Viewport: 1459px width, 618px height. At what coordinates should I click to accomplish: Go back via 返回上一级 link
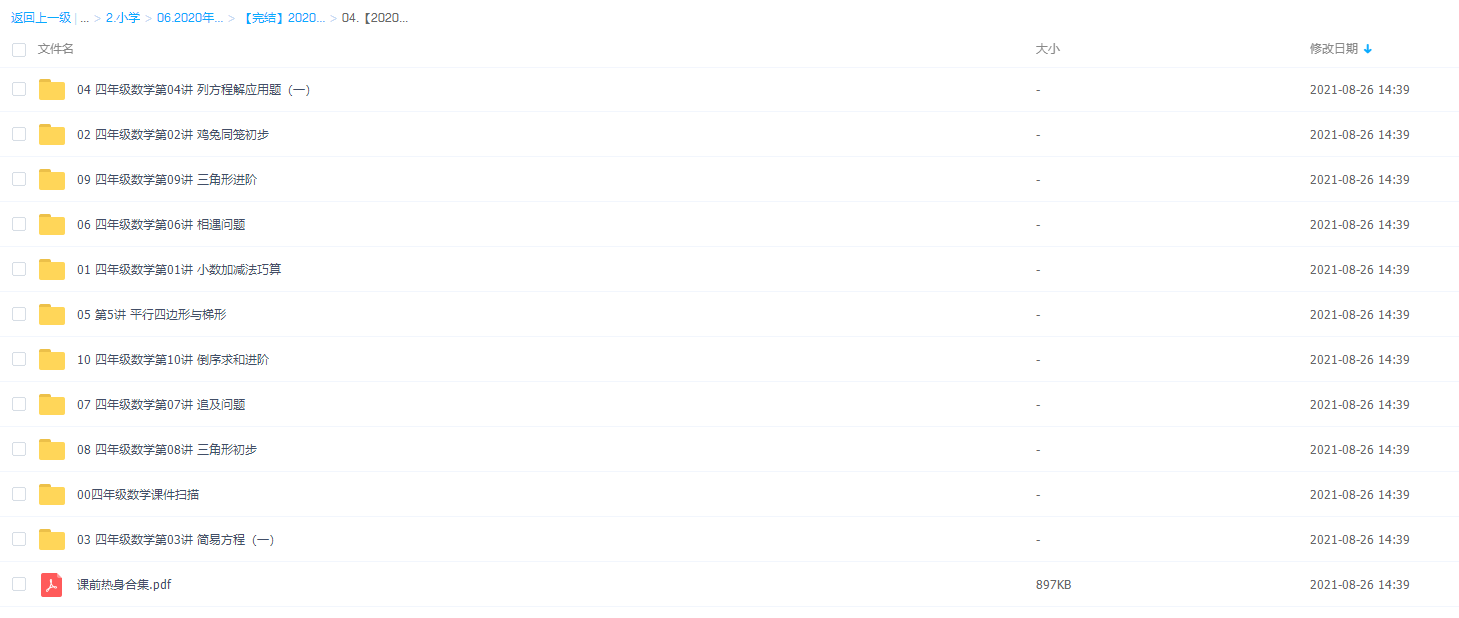tap(40, 18)
